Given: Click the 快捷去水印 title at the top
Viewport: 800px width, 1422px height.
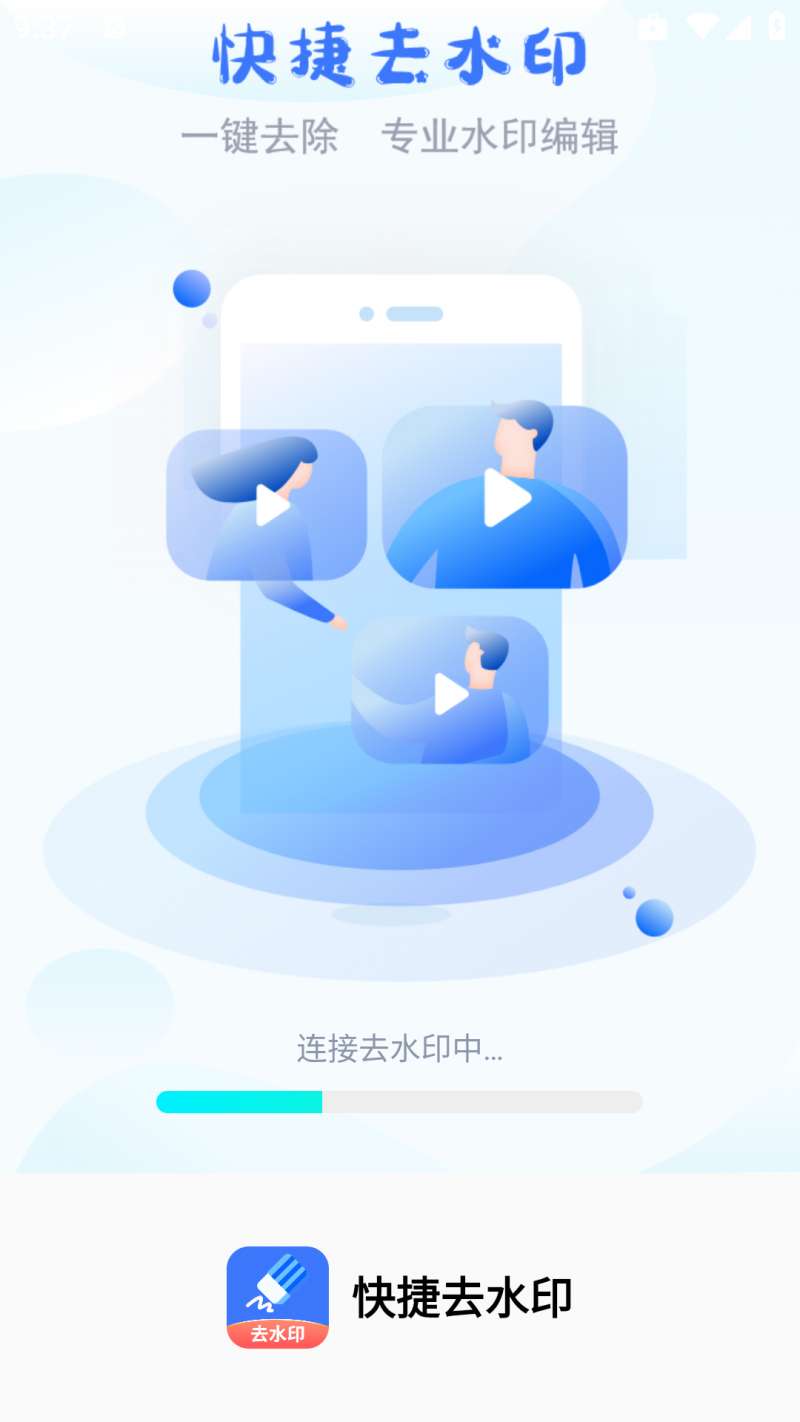Looking at the screenshot, I should 400,55.
